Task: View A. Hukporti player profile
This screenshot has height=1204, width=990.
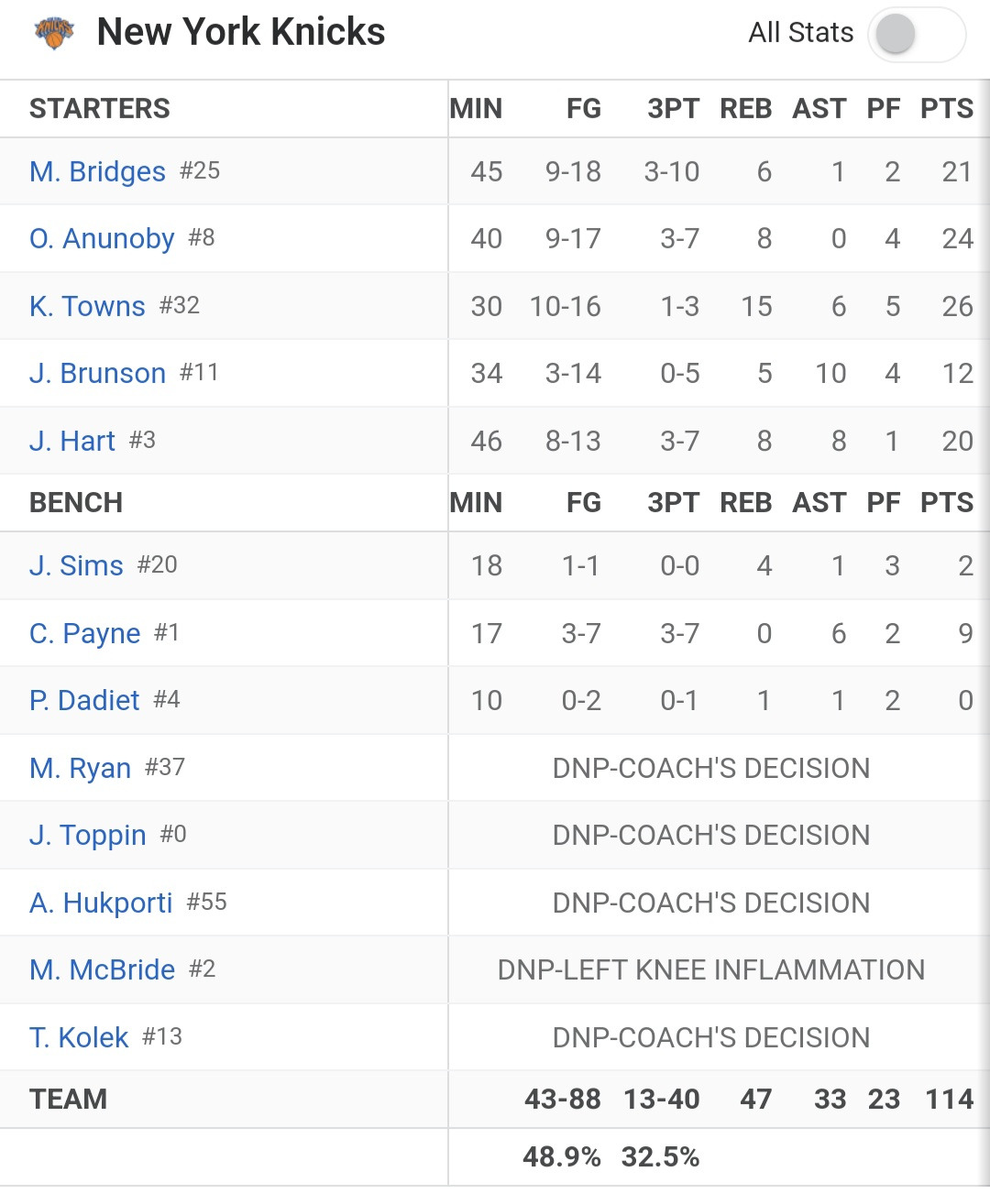Action: [x=101, y=903]
